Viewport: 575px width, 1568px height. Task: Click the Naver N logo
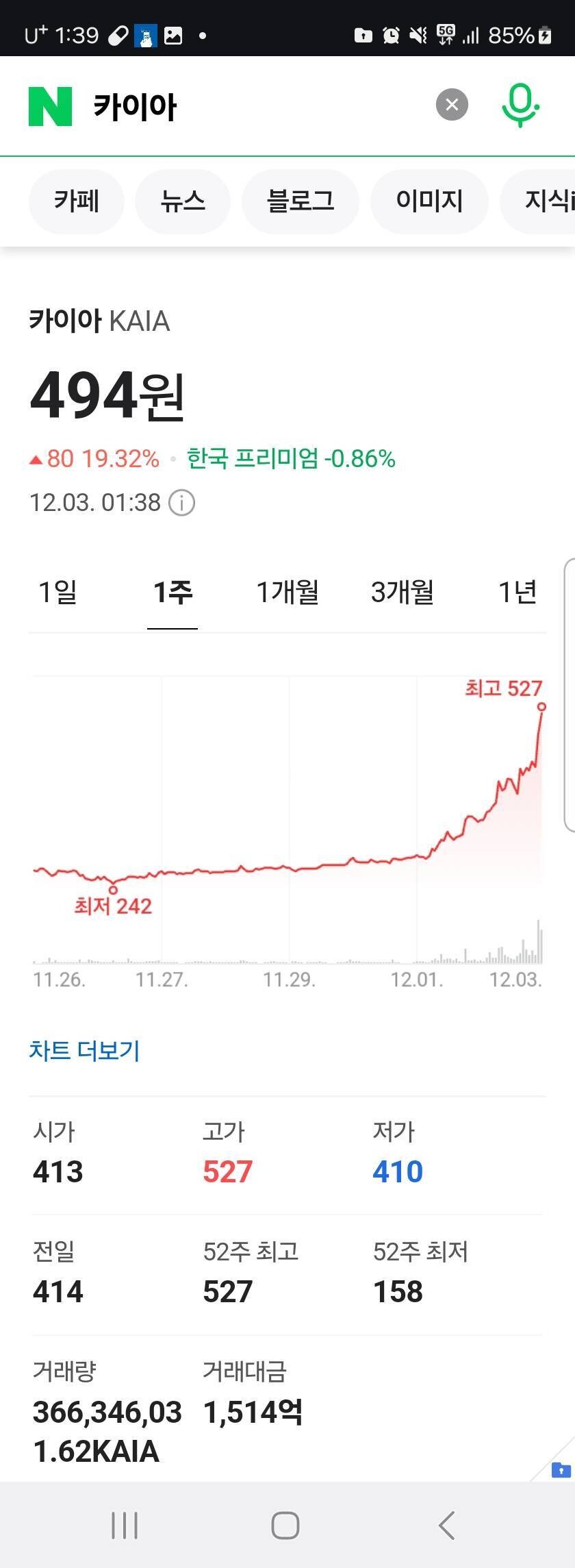pos(50,105)
